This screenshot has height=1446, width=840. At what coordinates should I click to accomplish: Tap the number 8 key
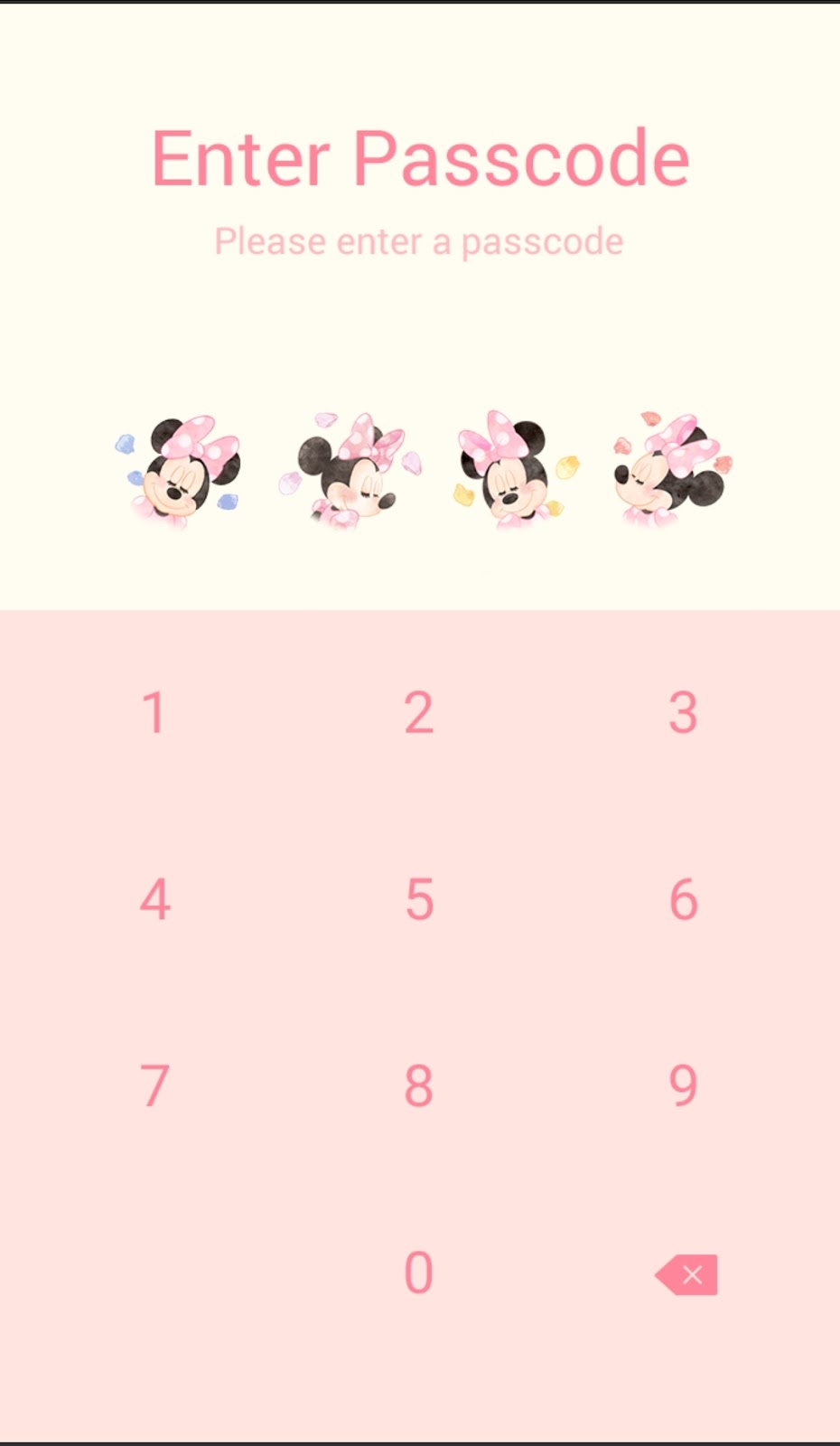418,1085
